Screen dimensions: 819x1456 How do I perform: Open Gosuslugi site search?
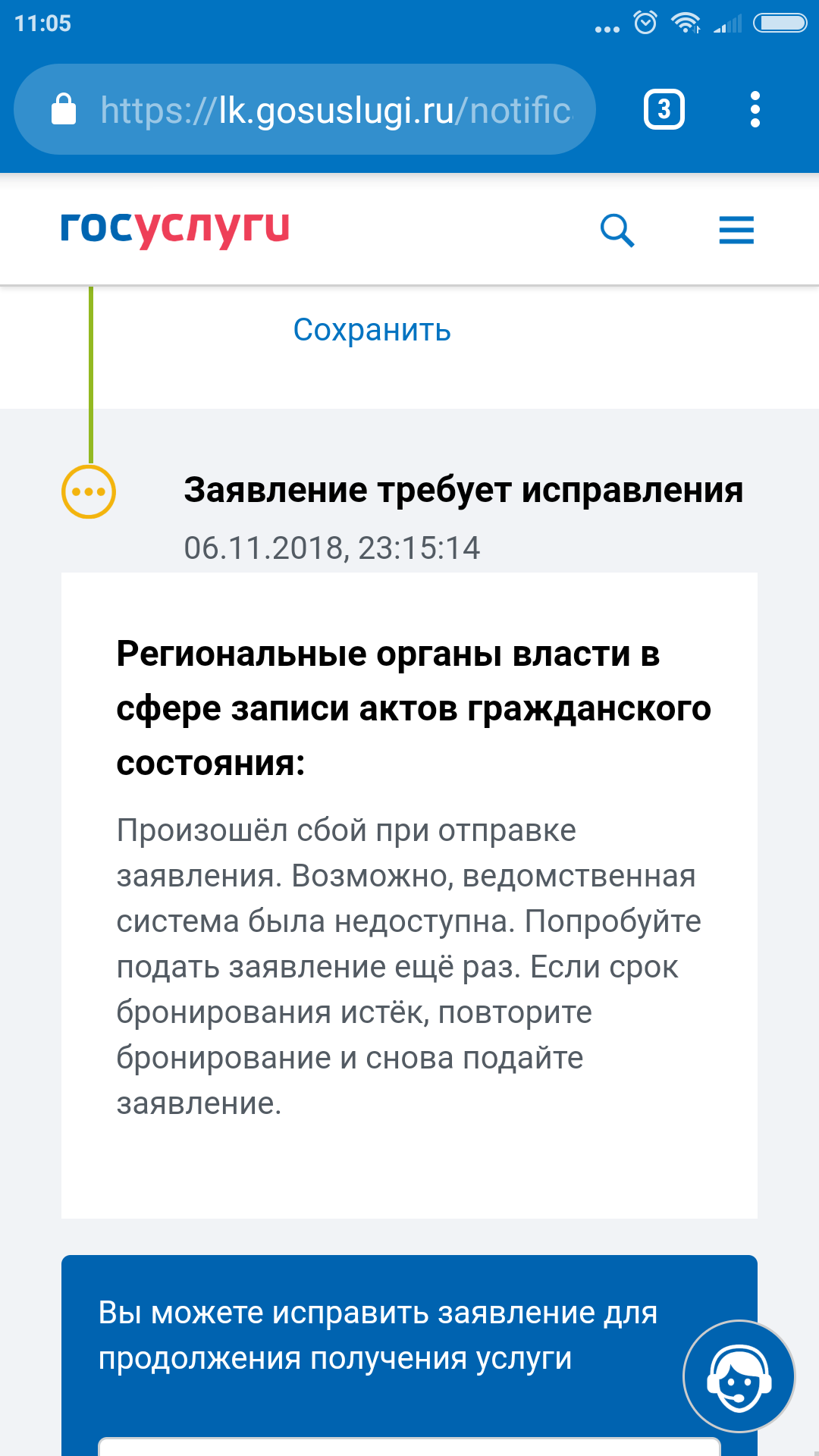point(617,230)
